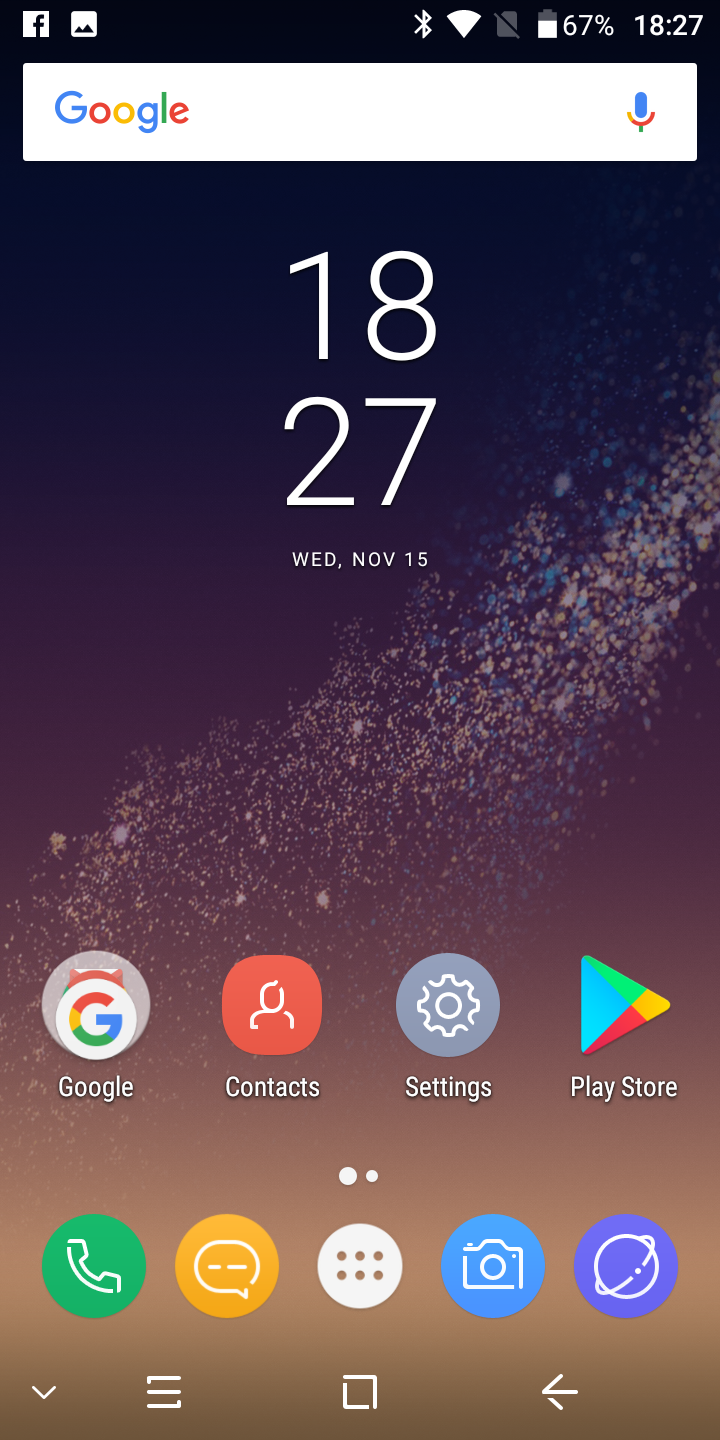Open the Google apps folder

click(x=96, y=1004)
